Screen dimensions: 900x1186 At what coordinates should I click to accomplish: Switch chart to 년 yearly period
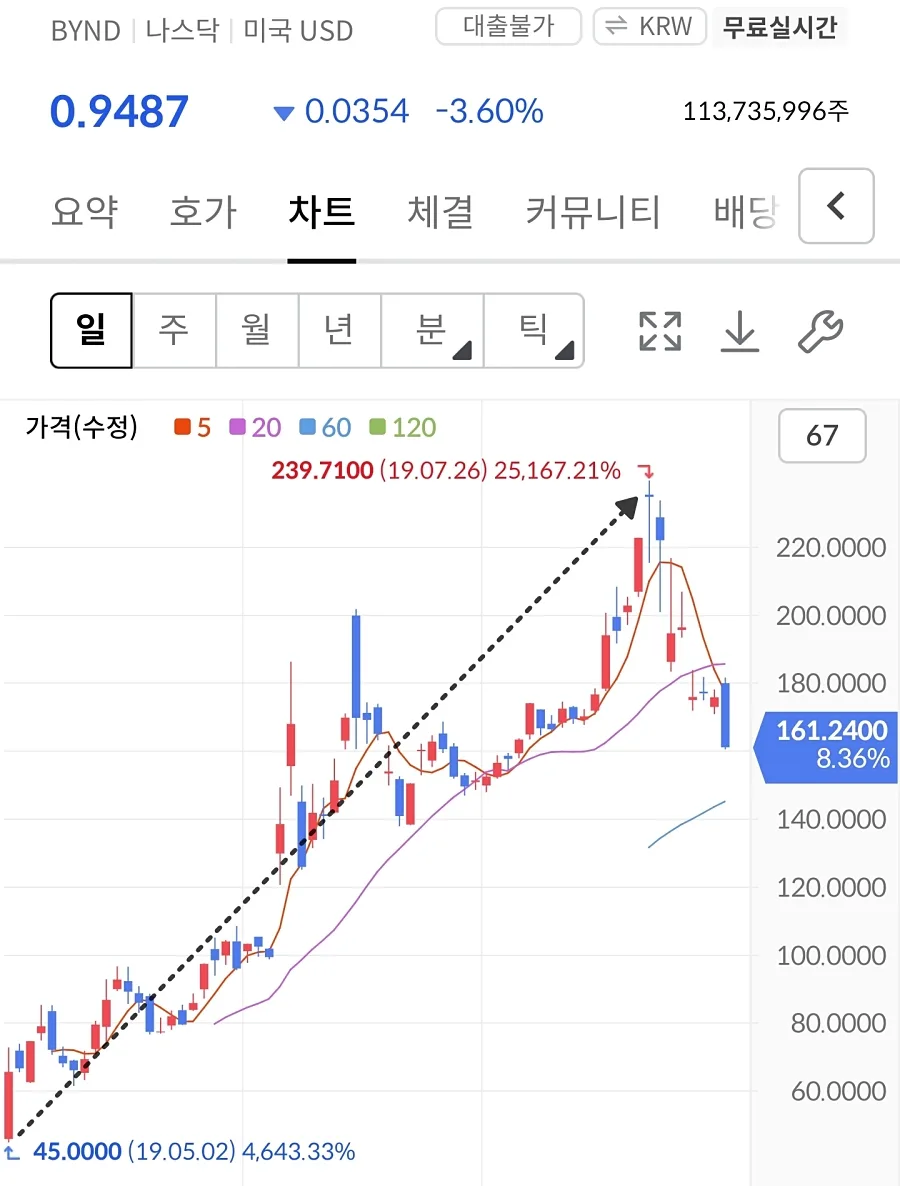[x=340, y=331]
